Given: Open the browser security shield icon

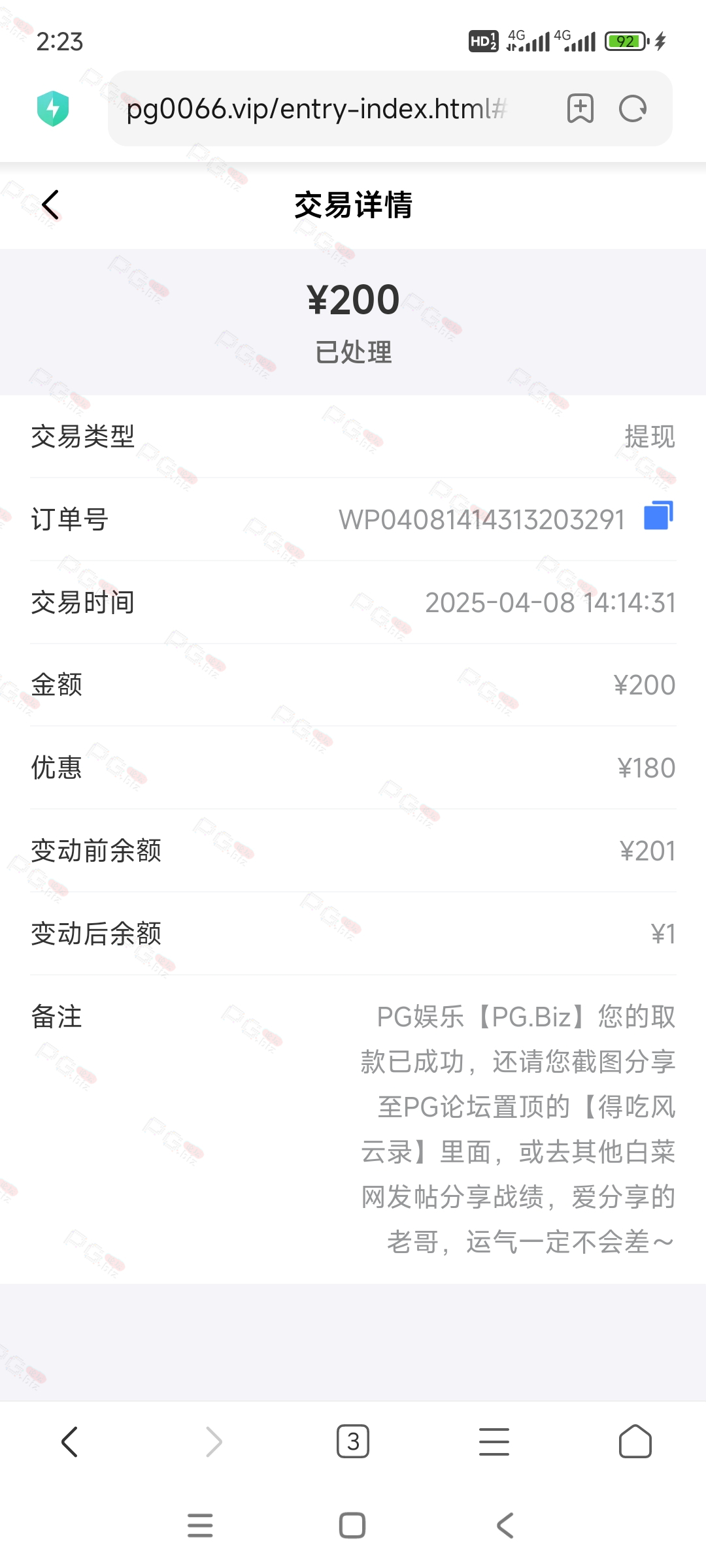Looking at the screenshot, I should coord(53,108).
